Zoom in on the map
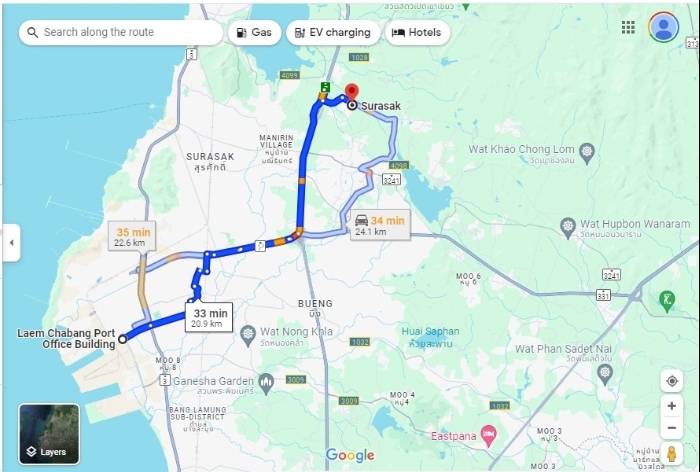Viewport: 700px width, 472px height. tap(672, 407)
